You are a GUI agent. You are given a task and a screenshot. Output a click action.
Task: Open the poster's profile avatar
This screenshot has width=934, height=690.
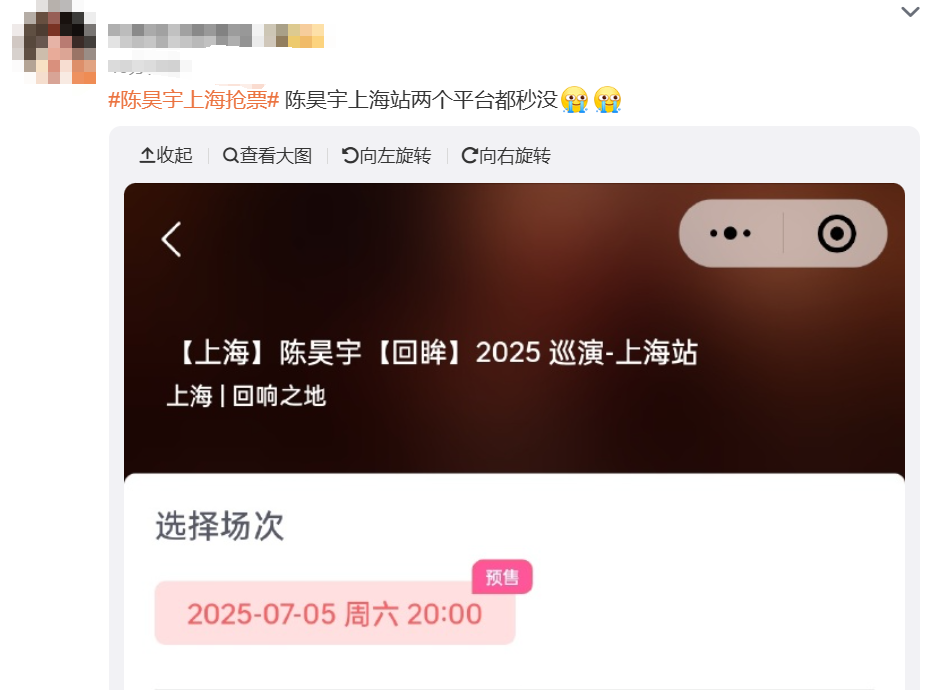tap(53, 42)
